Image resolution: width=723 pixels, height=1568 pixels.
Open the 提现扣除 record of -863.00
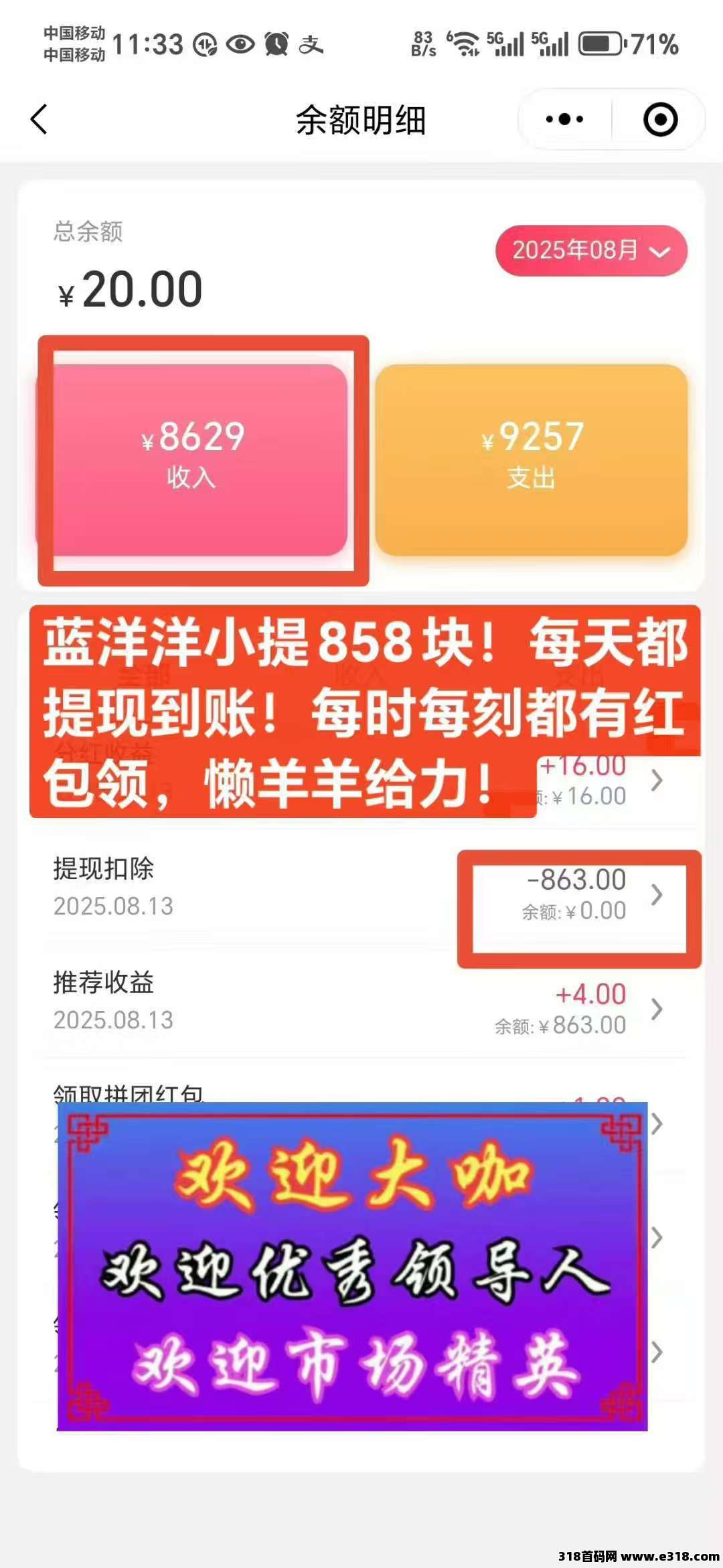tap(361, 887)
